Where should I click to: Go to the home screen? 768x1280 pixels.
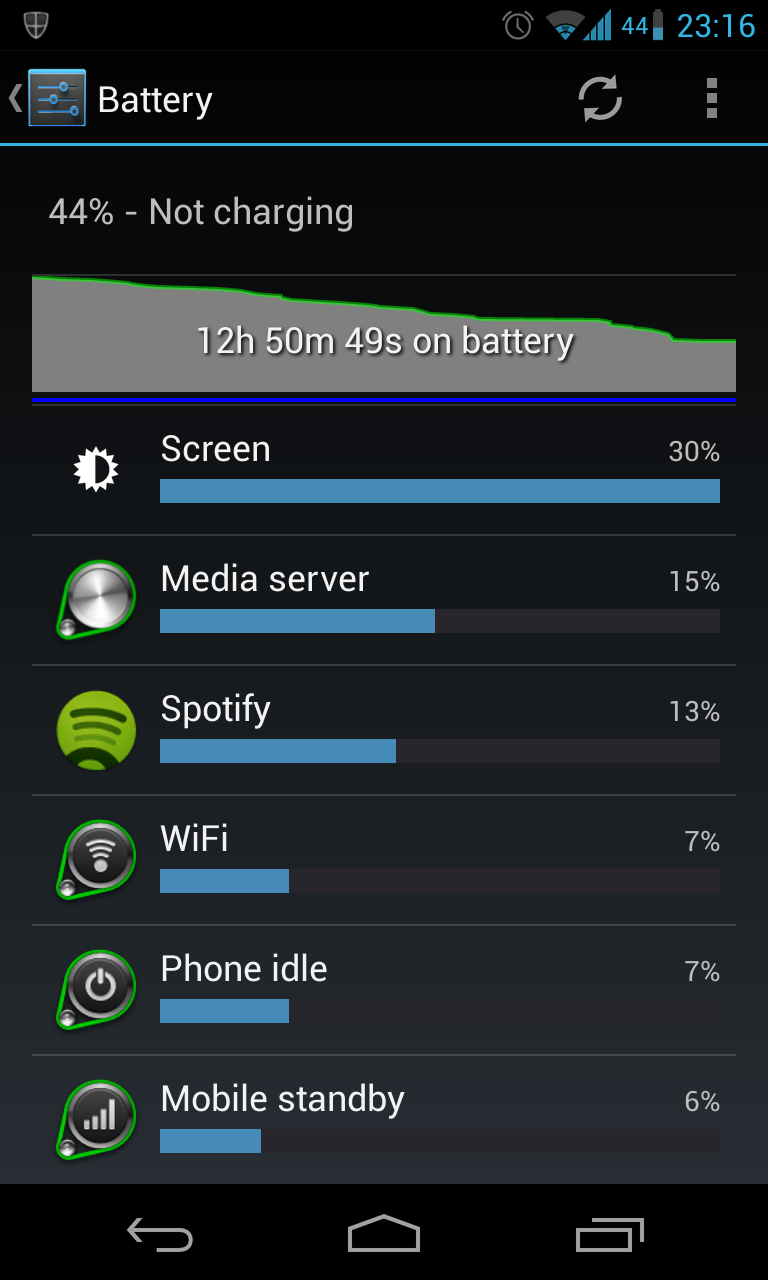click(x=384, y=1234)
